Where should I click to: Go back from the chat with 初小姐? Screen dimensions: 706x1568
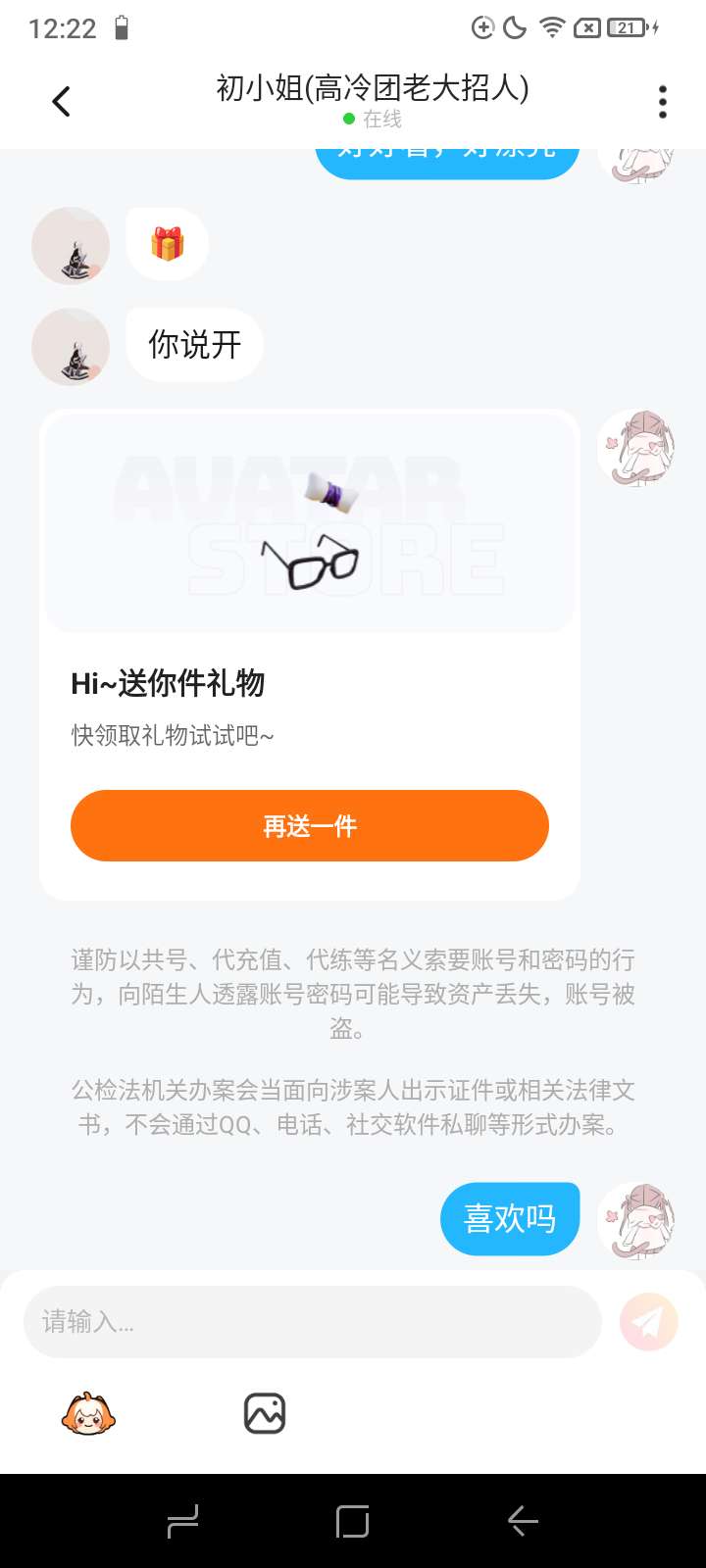pyautogui.click(x=61, y=101)
